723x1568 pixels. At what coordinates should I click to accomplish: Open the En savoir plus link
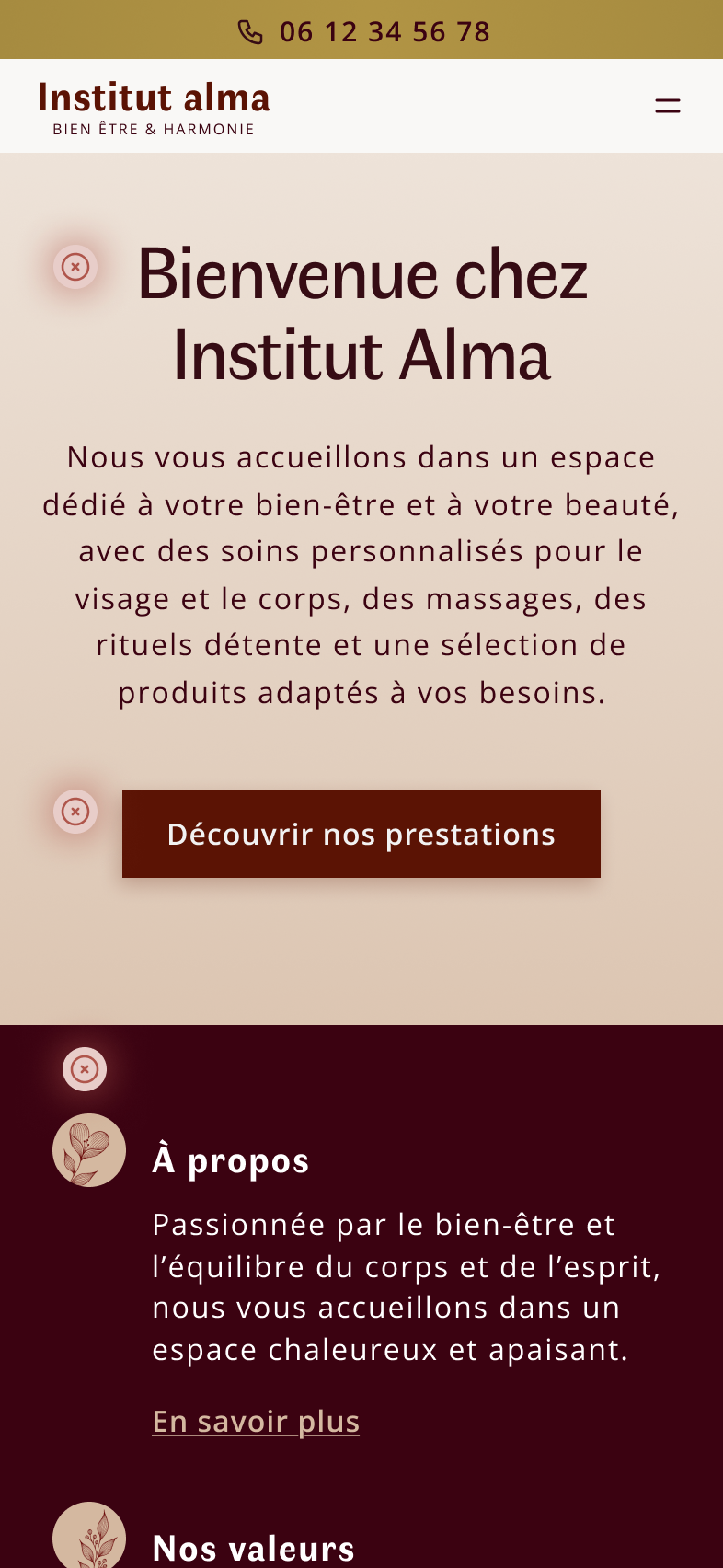pos(256,1422)
